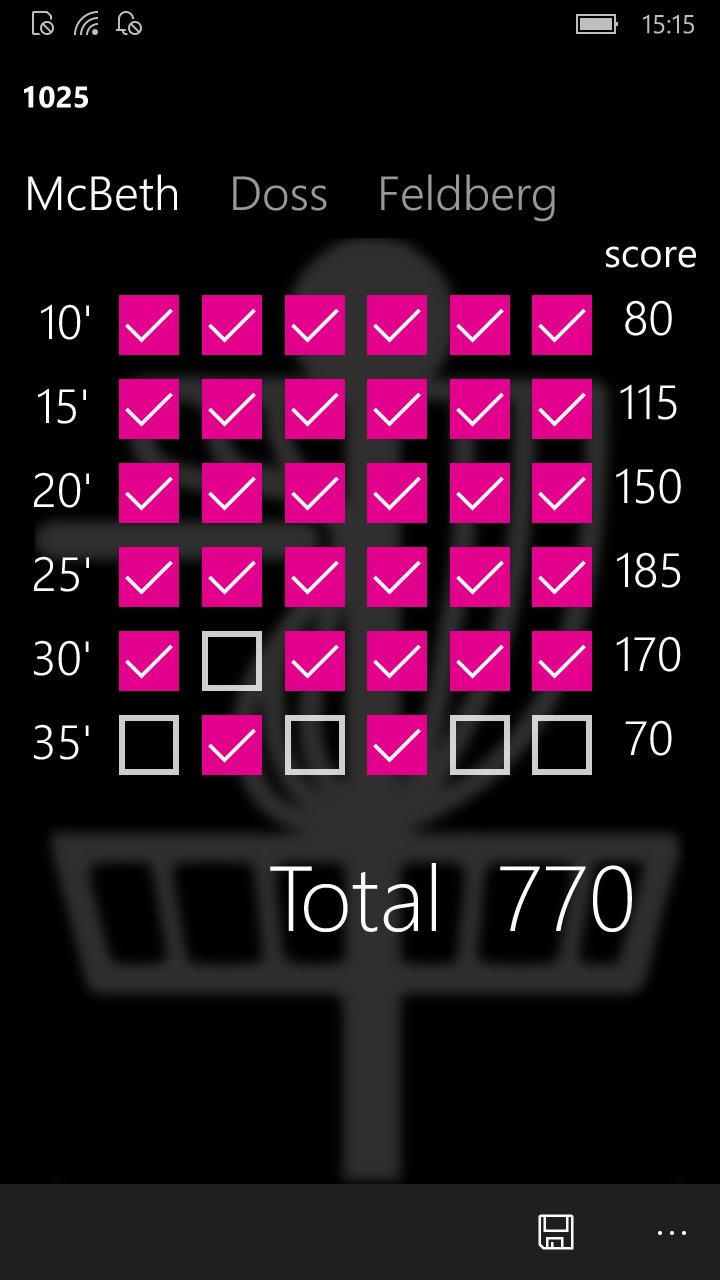Uncheck the first box in 30' row
Screen dimensions: 720x1280
tap(149, 661)
